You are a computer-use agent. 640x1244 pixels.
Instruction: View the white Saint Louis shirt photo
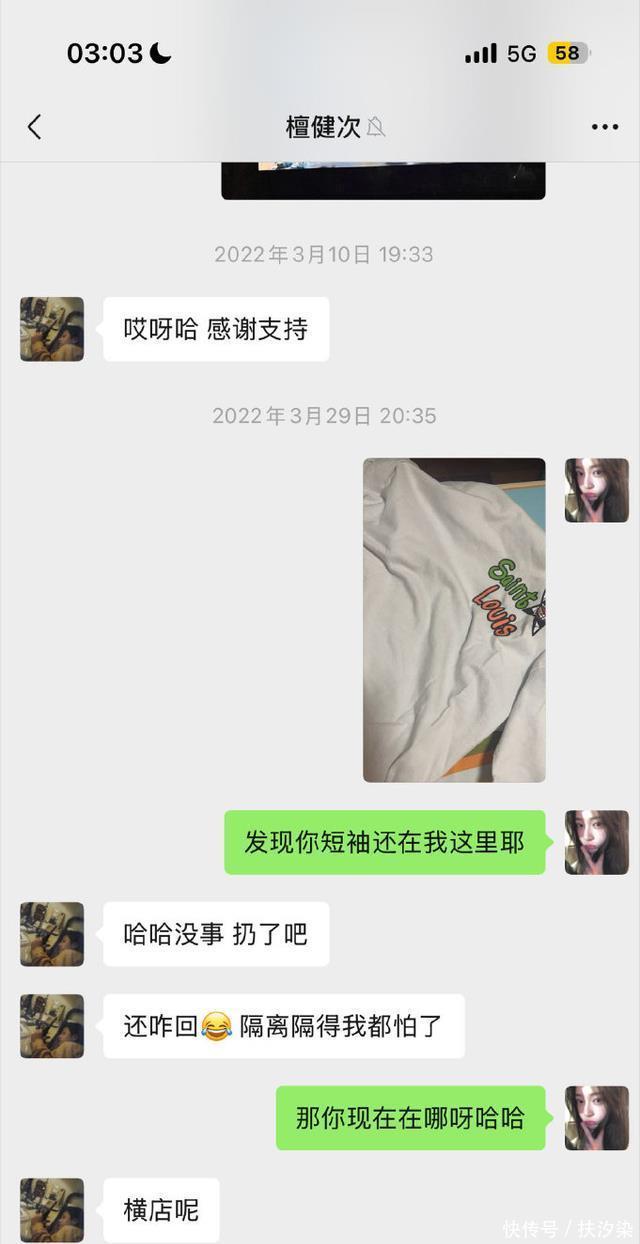pyautogui.click(x=454, y=619)
